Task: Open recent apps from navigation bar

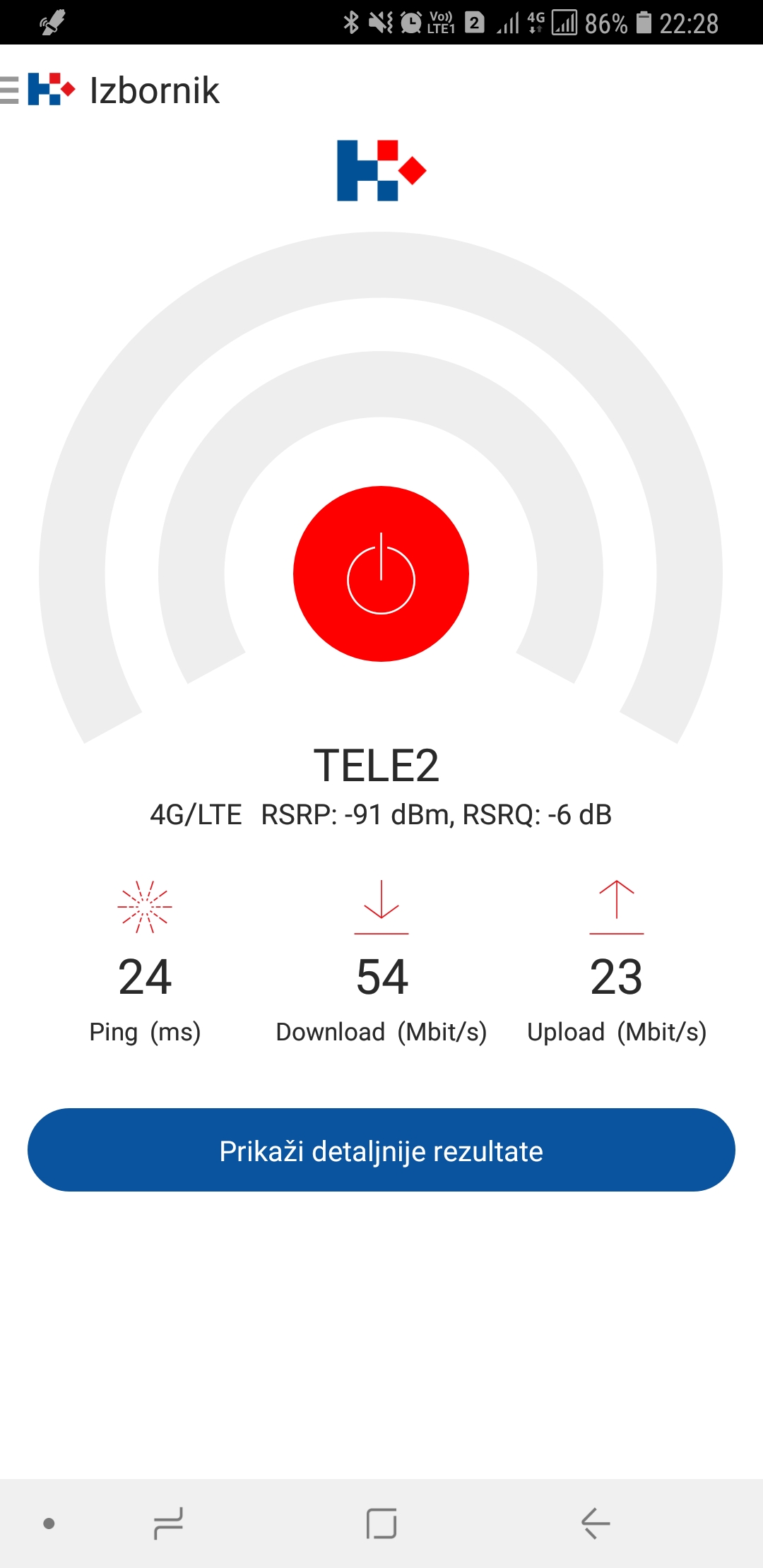Action: click(x=168, y=1523)
